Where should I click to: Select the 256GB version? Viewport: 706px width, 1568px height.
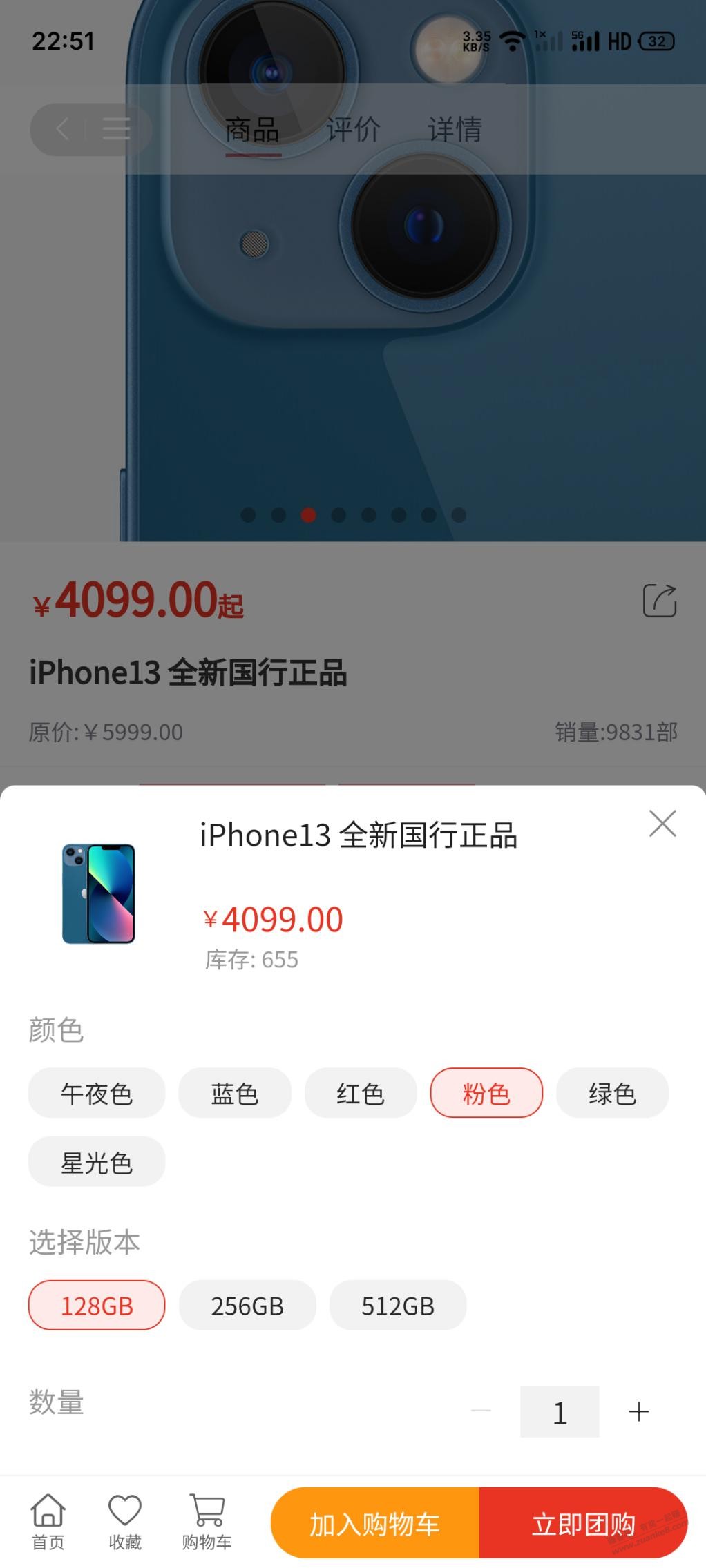pos(247,1305)
